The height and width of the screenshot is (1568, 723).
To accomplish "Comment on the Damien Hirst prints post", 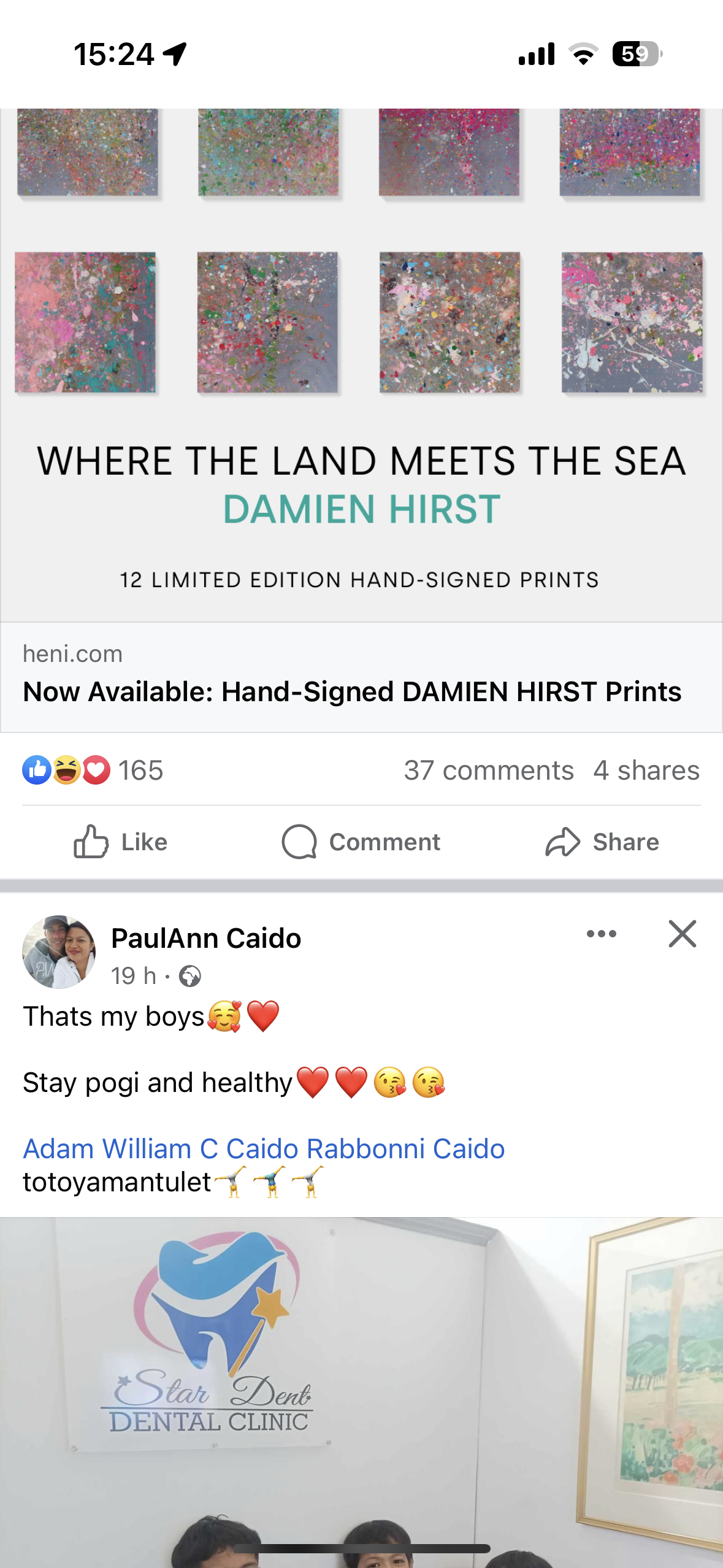I will click(x=361, y=842).
